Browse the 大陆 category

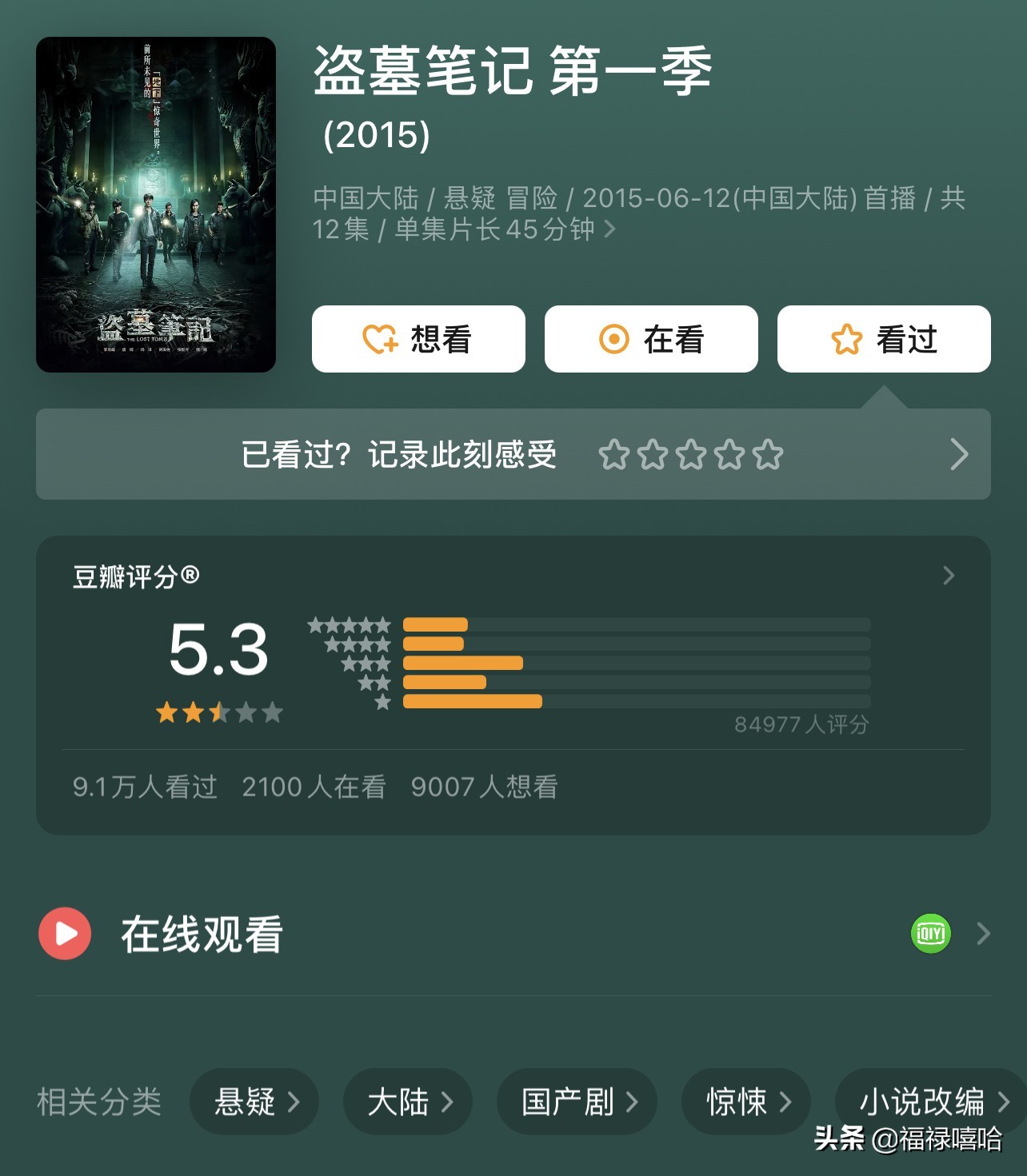408,1102
